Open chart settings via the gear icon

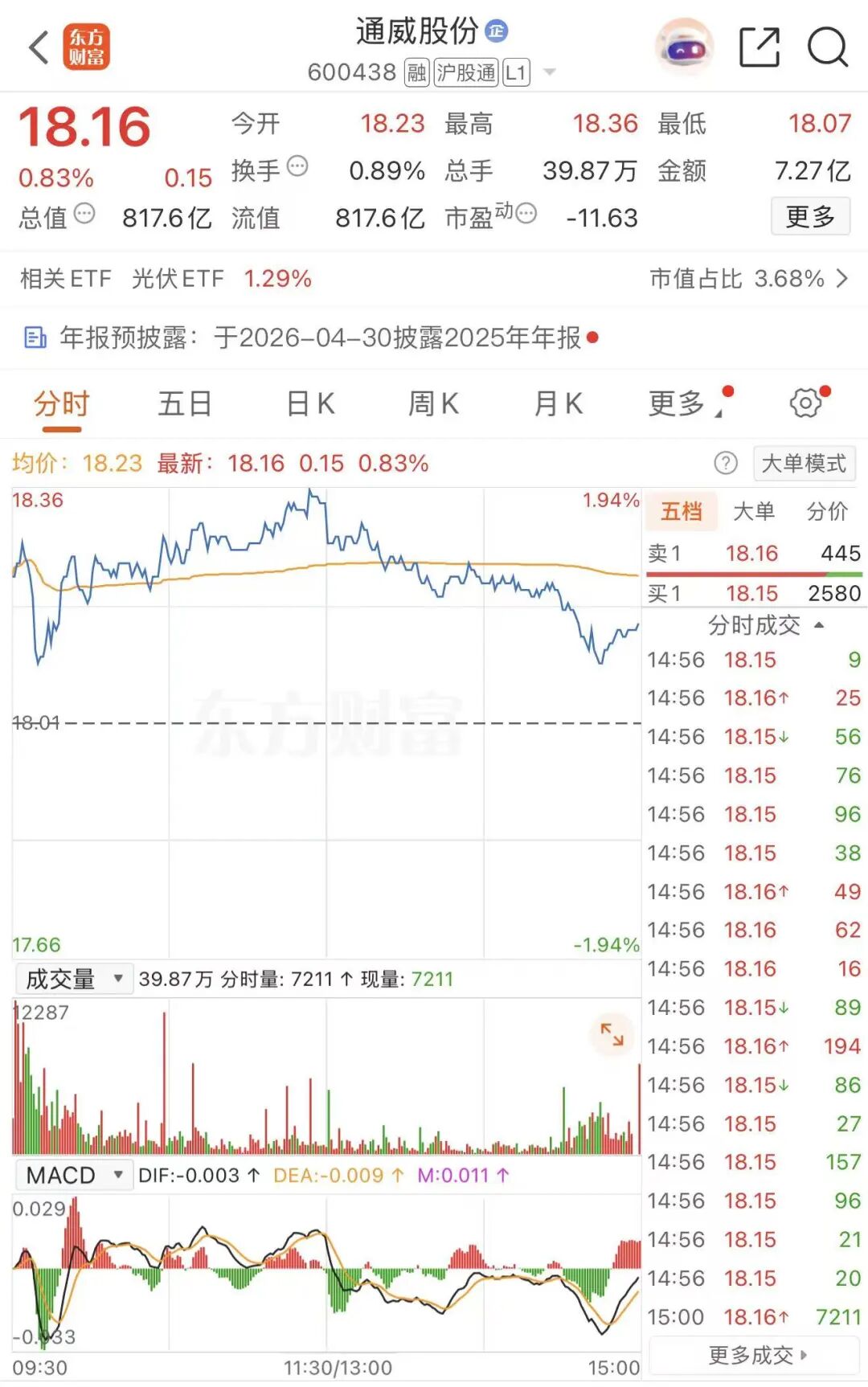[x=804, y=404]
